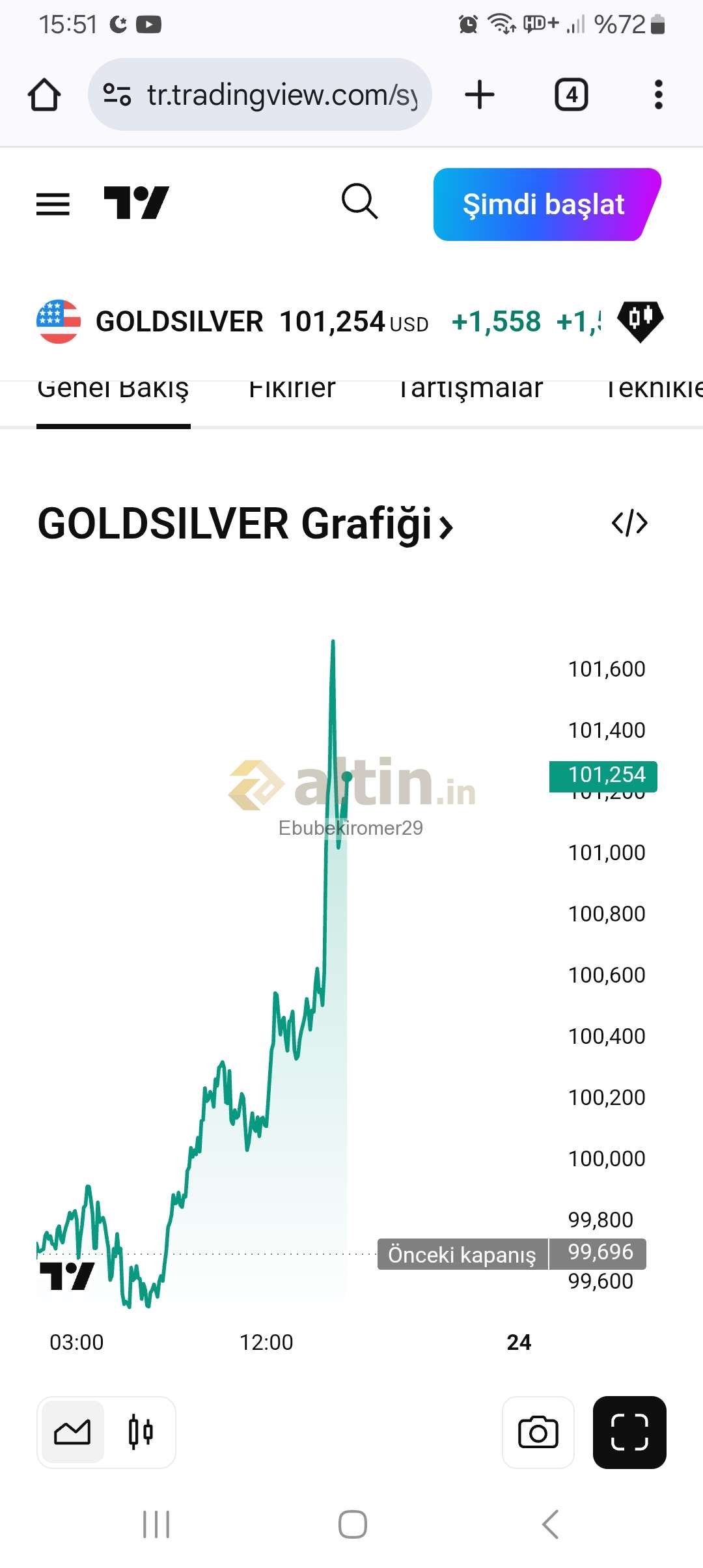Tap the Şimdi başlat button

pos(547,204)
